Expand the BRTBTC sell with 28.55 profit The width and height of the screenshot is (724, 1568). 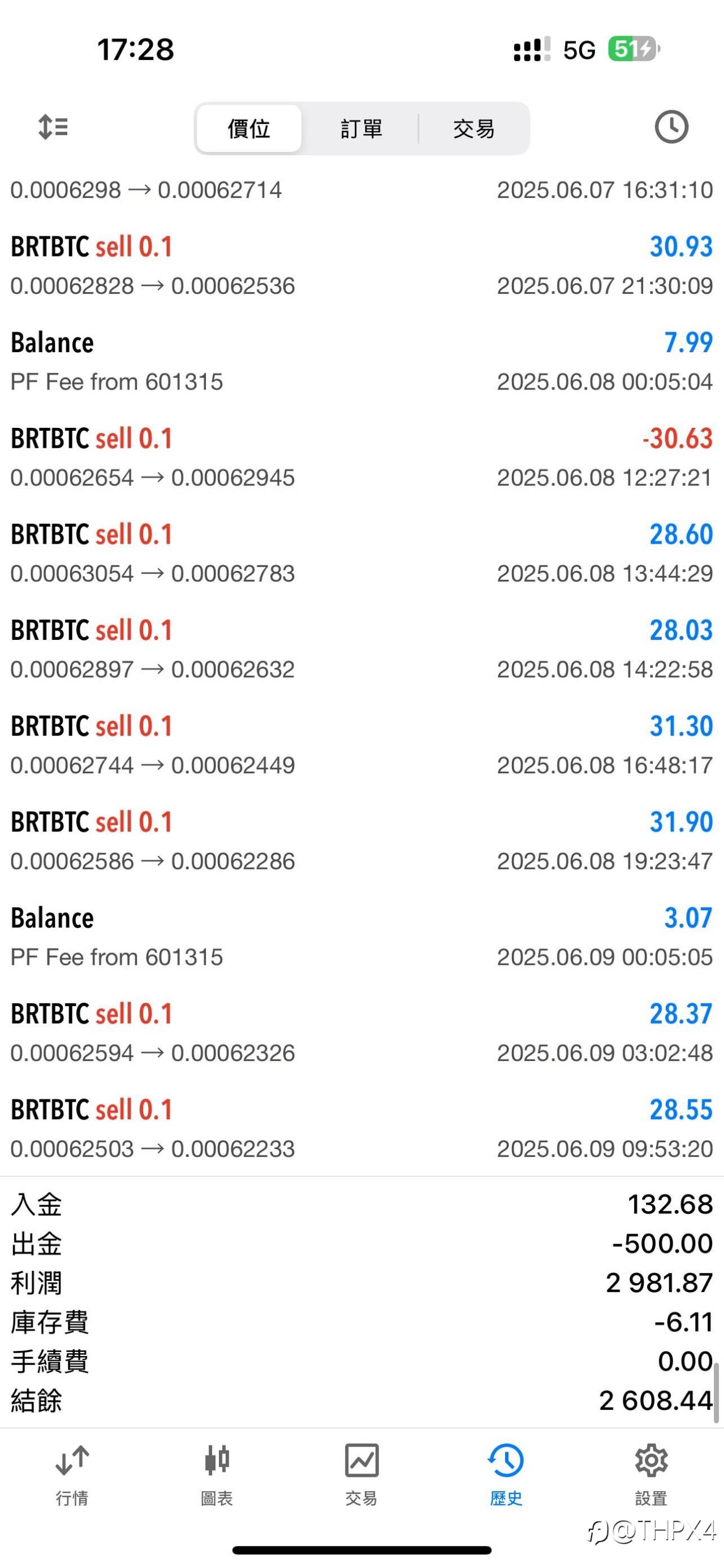[x=361, y=1129]
